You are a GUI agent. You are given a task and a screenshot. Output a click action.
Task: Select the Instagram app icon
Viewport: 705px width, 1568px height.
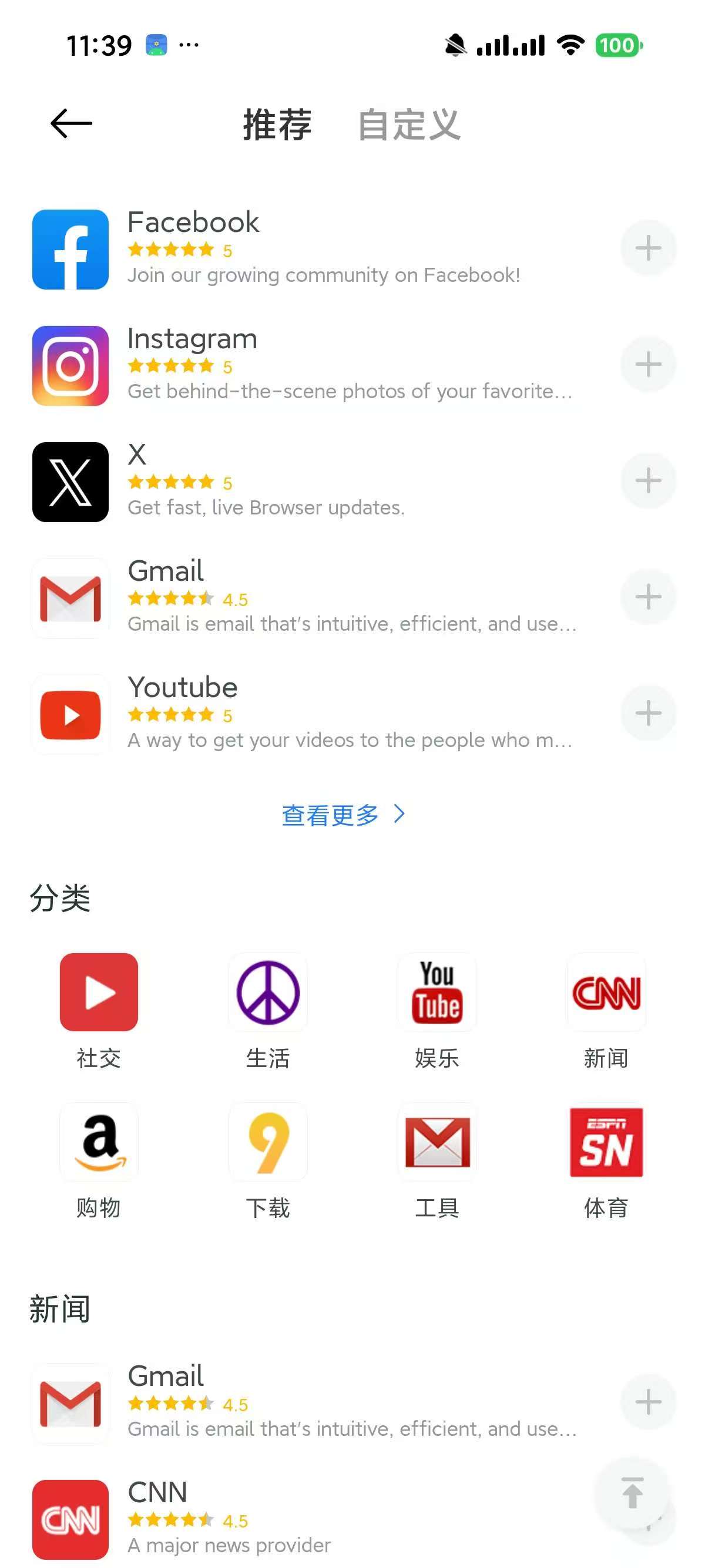69,366
